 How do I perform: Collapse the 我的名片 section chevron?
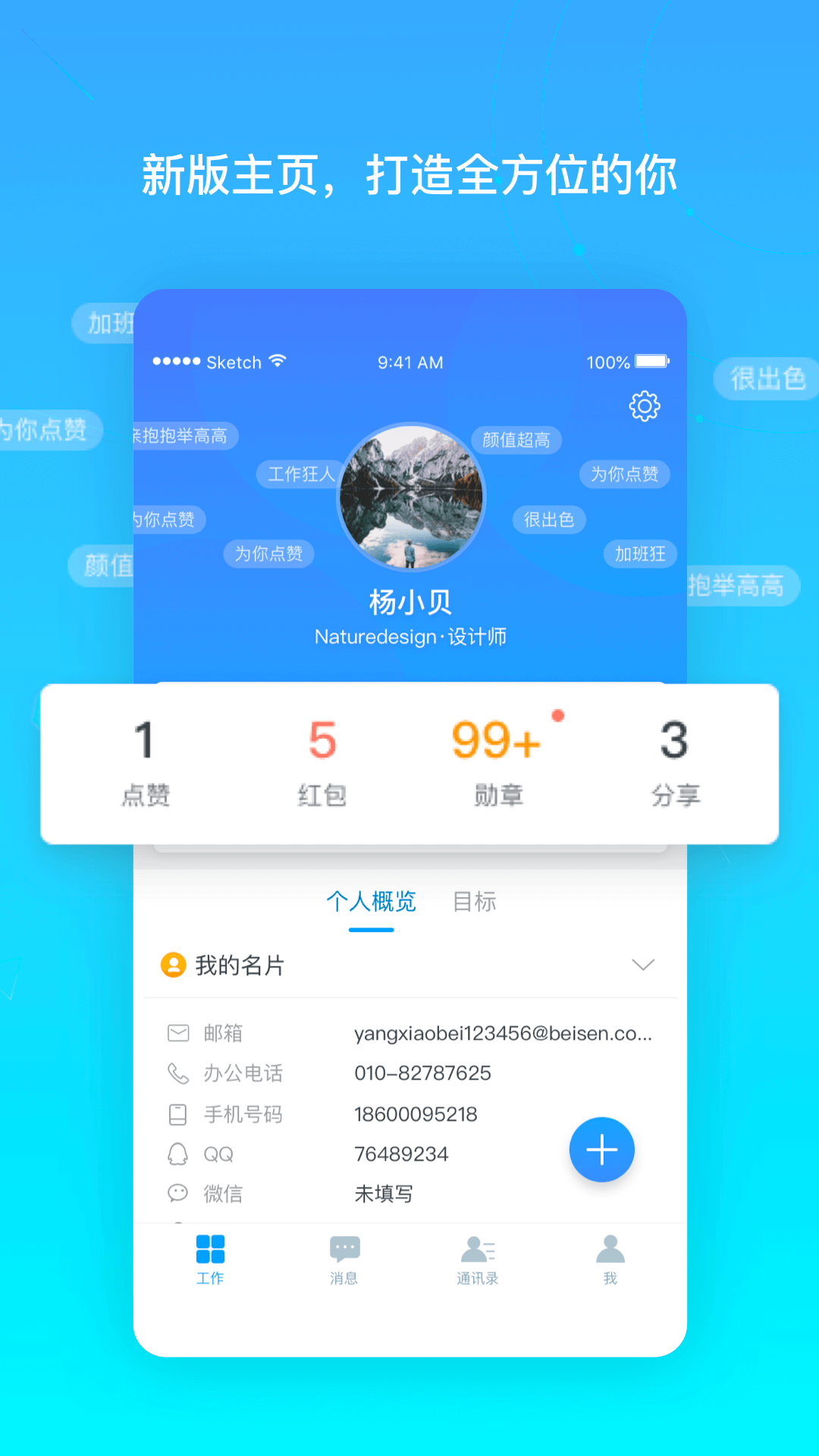pos(644,965)
